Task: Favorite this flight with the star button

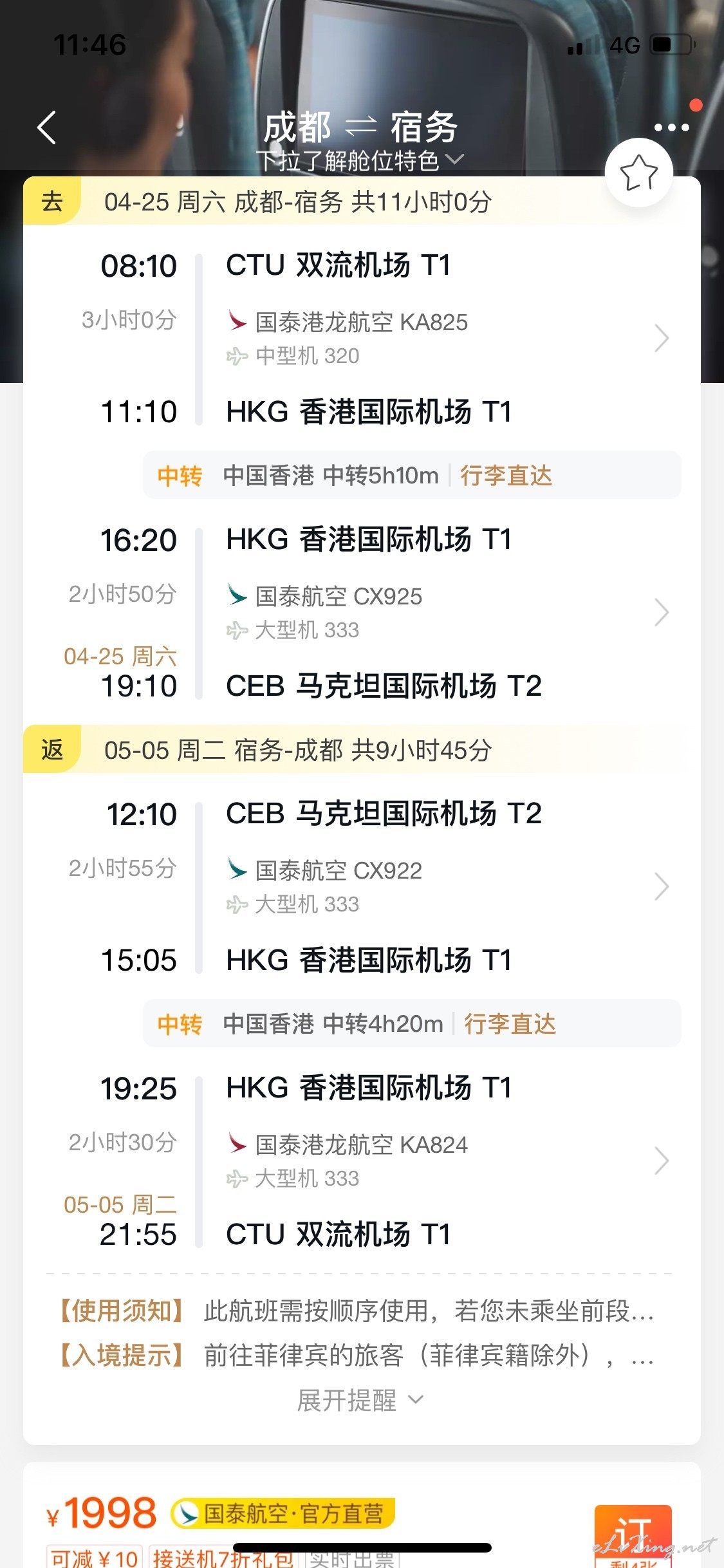Action: (639, 173)
